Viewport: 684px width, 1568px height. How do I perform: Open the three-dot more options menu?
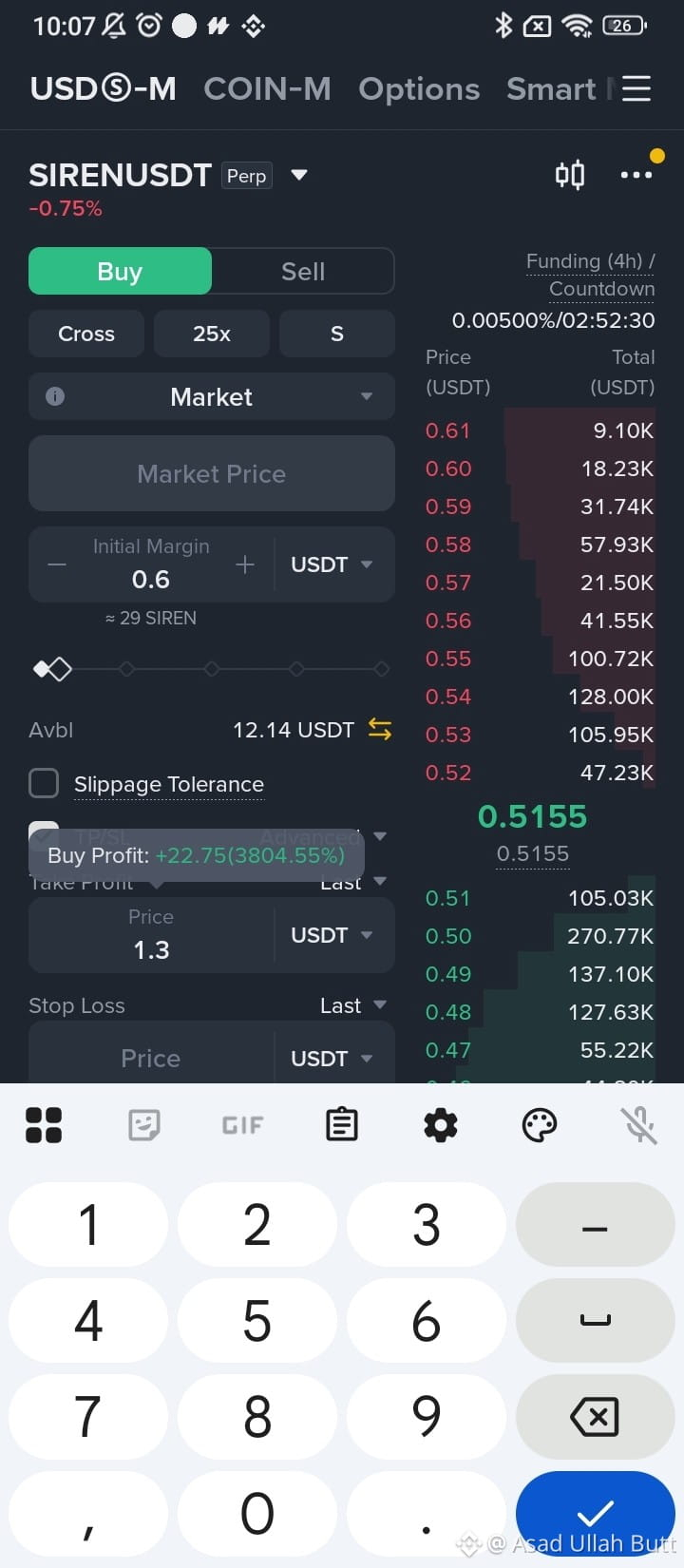click(x=636, y=175)
